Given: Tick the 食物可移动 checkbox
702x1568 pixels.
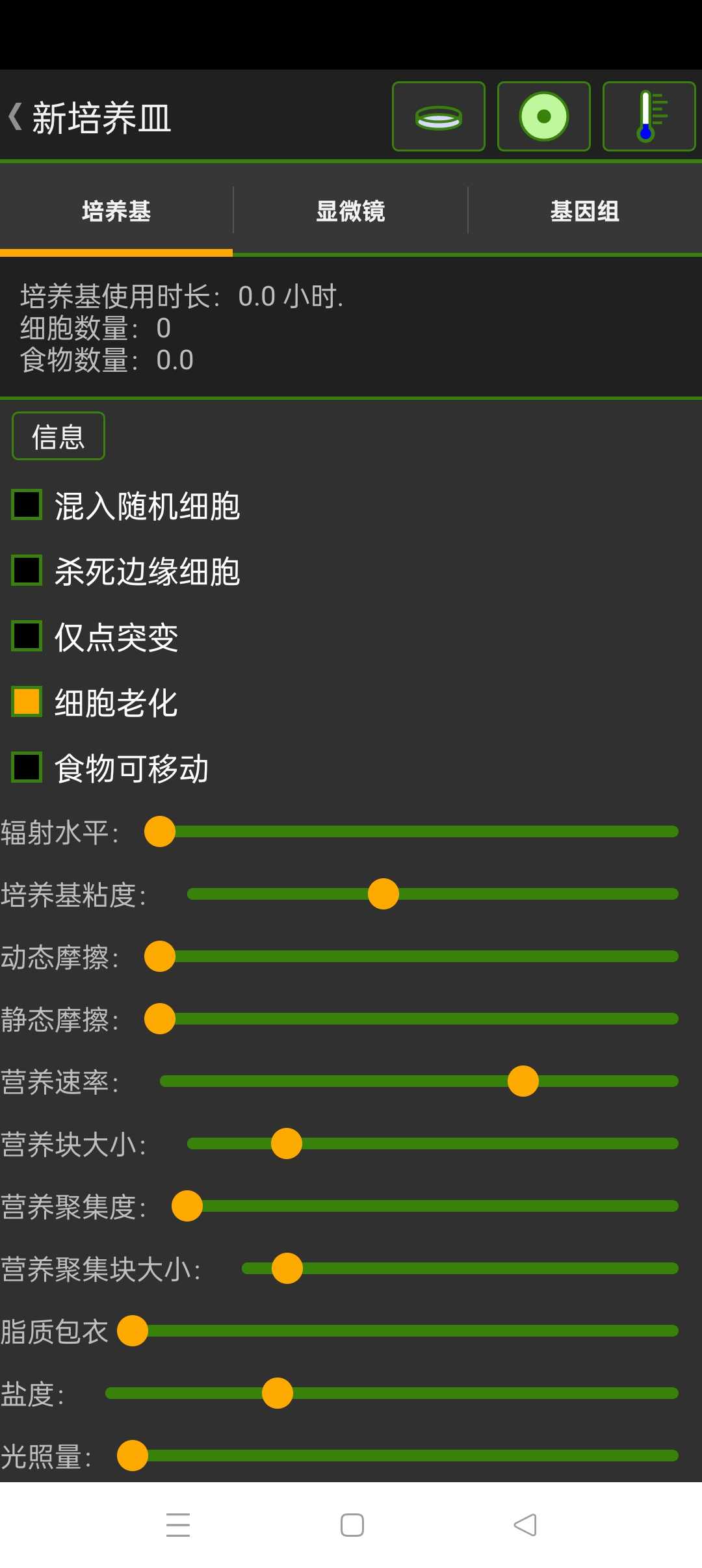Looking at the screenshot, I should coord(27,768).
